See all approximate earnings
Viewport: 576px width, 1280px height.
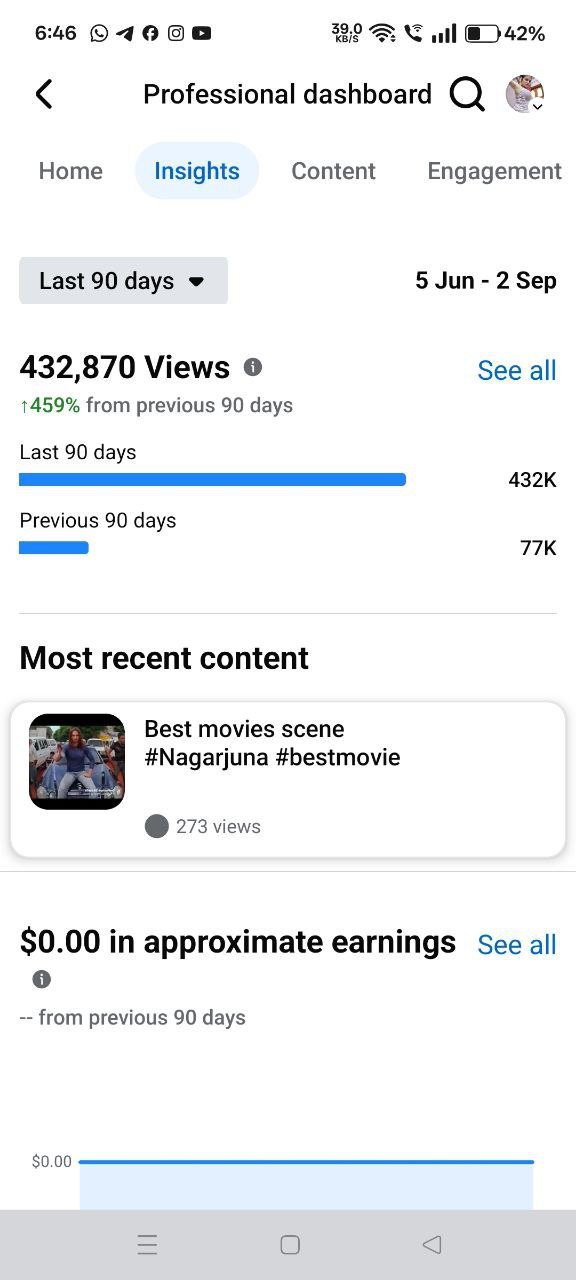(516, 944)
